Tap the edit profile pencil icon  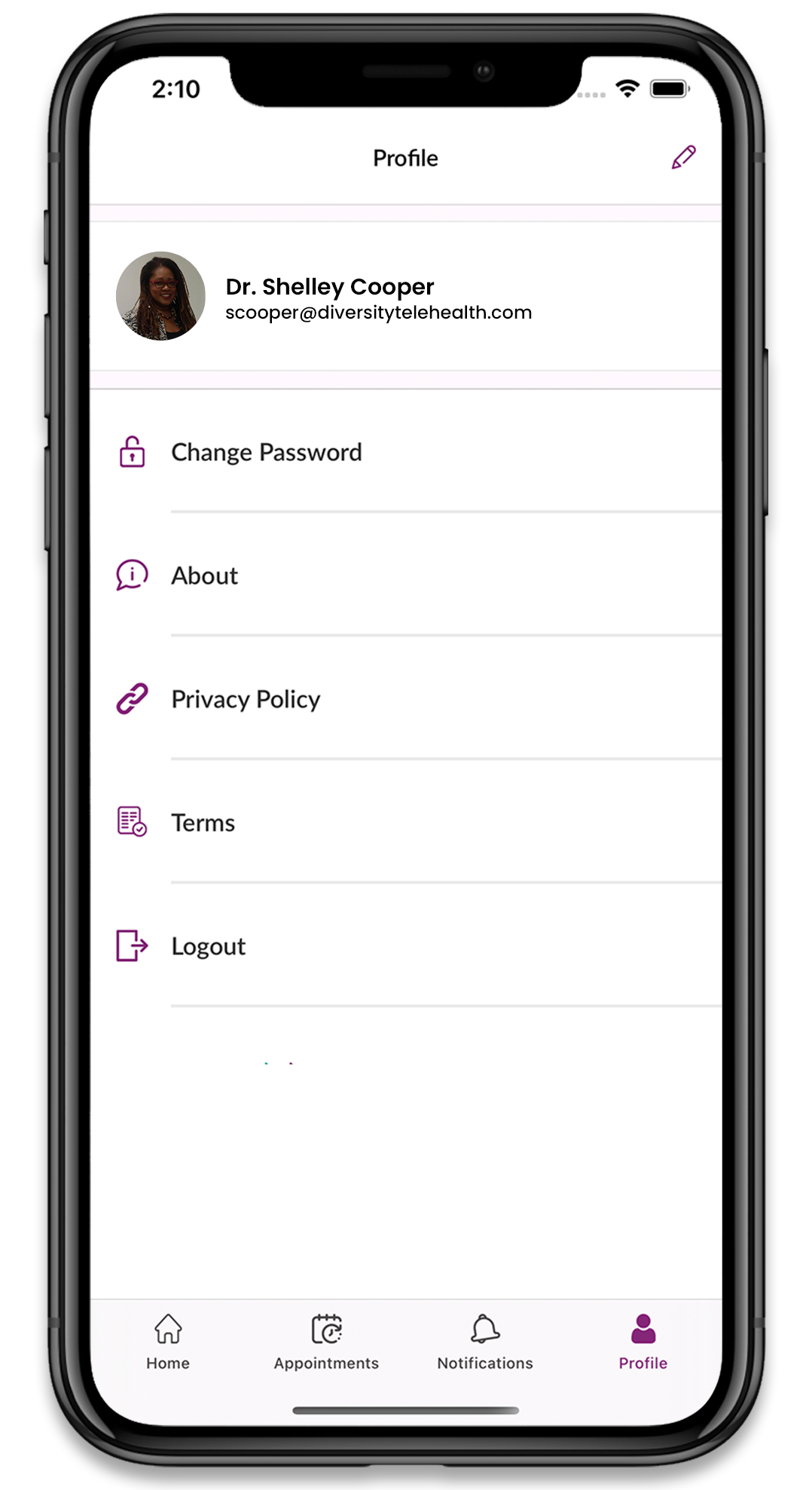[x=683, y=157]
